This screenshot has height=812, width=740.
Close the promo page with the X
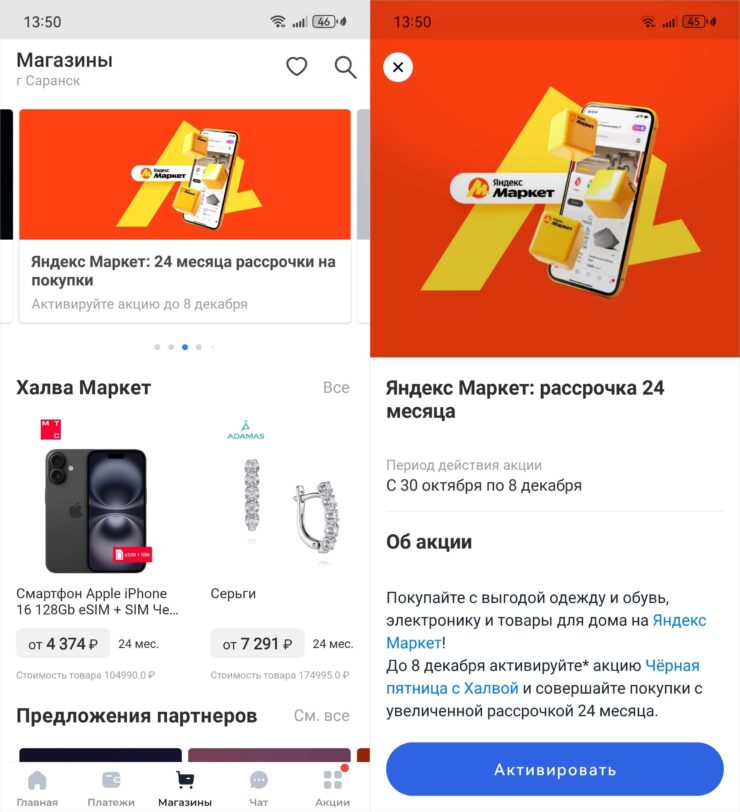pyautogui.click(x=398, y=67)
